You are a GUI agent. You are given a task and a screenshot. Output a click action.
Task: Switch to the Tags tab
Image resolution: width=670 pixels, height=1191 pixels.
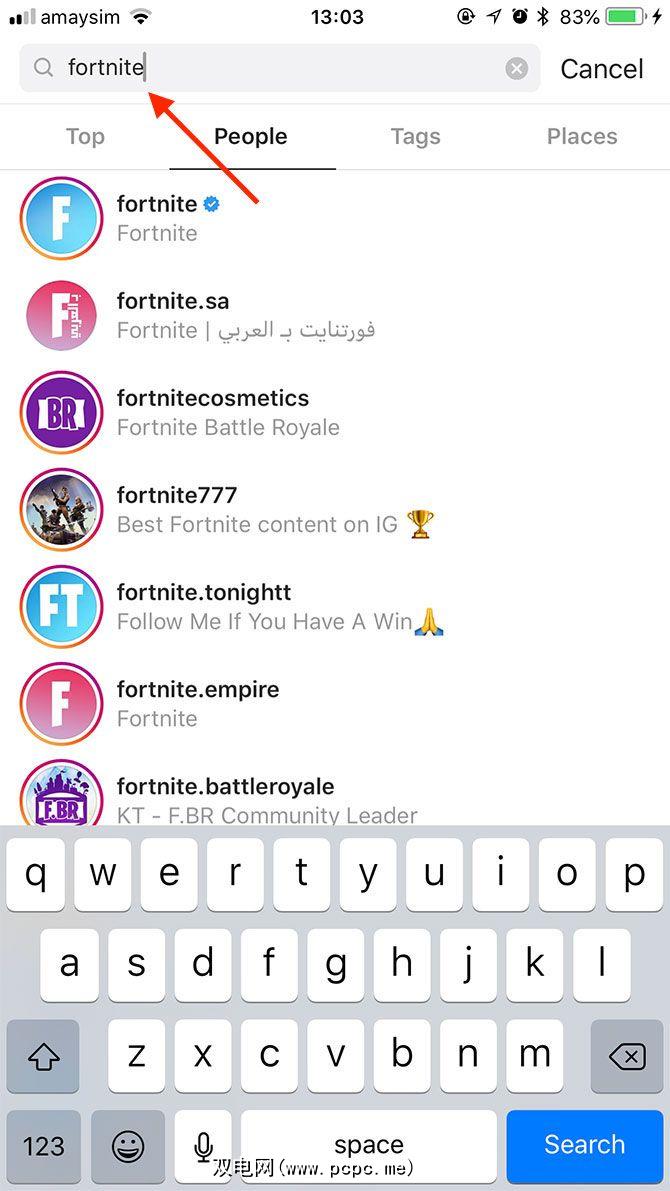click(x=415, y=137)
